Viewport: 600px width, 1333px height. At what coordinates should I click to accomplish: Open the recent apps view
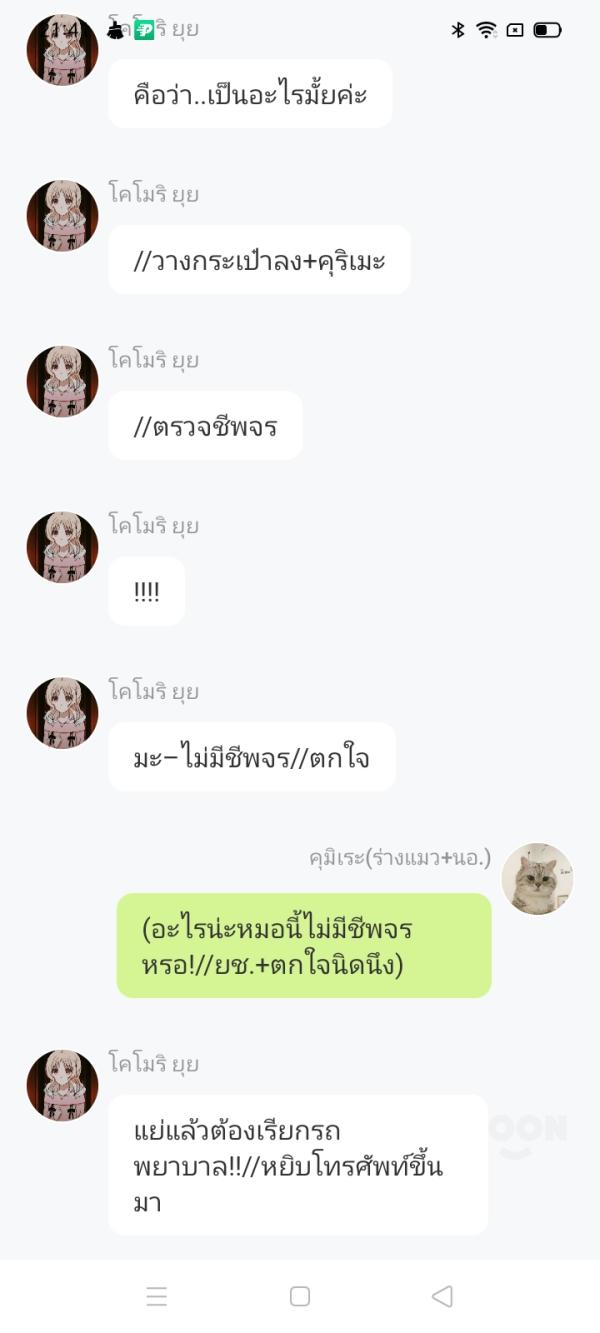click(x=157, y=1296)
